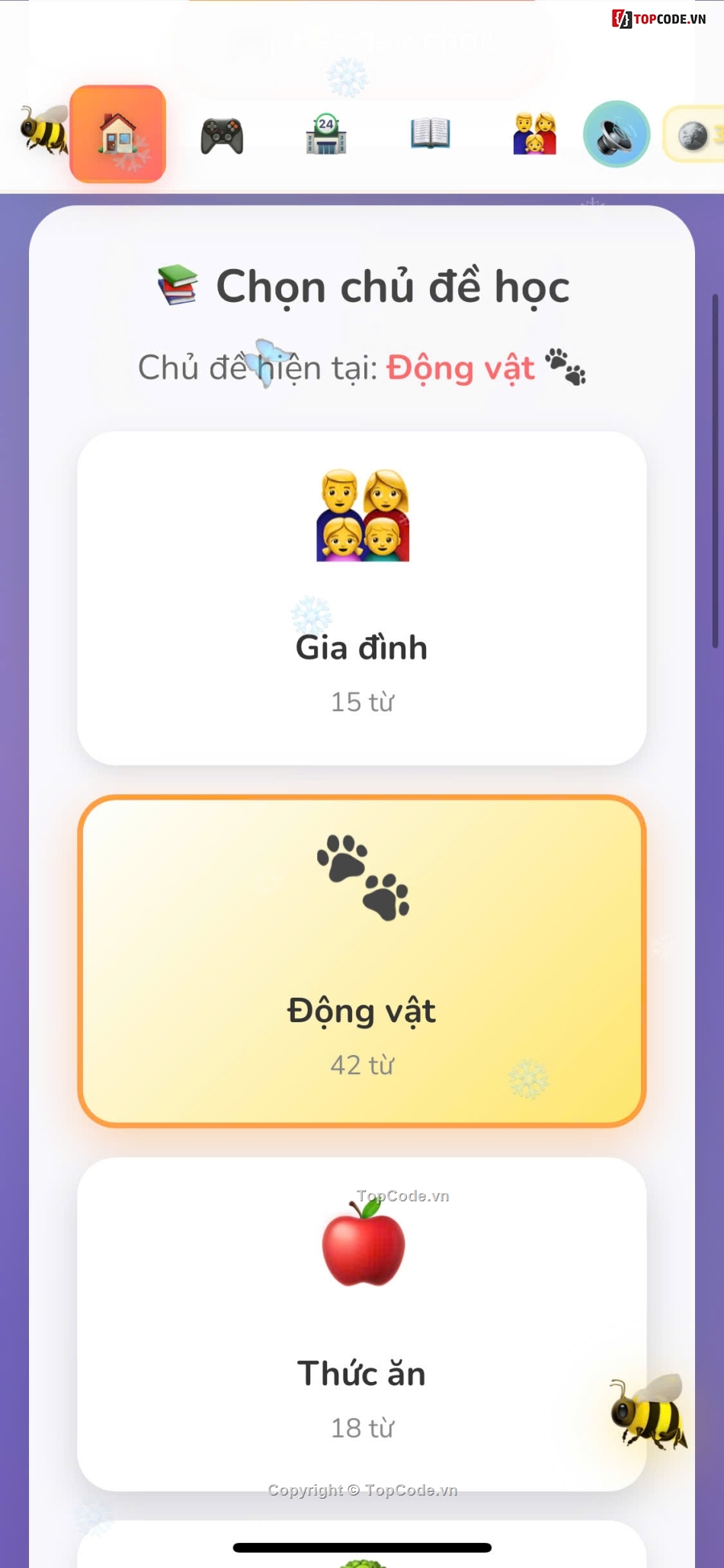Open the open book section in navigation
The image size is (724, 1568).
(430, 135)
